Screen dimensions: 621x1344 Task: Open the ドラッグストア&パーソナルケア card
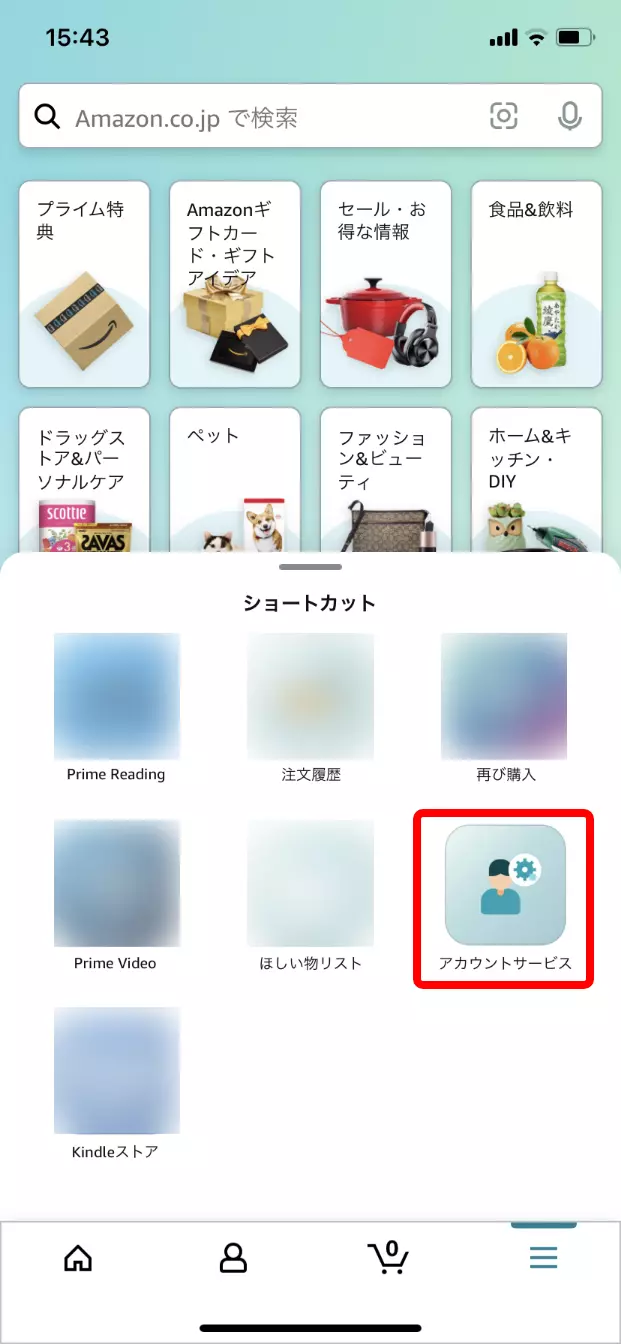tap(84, 480)
